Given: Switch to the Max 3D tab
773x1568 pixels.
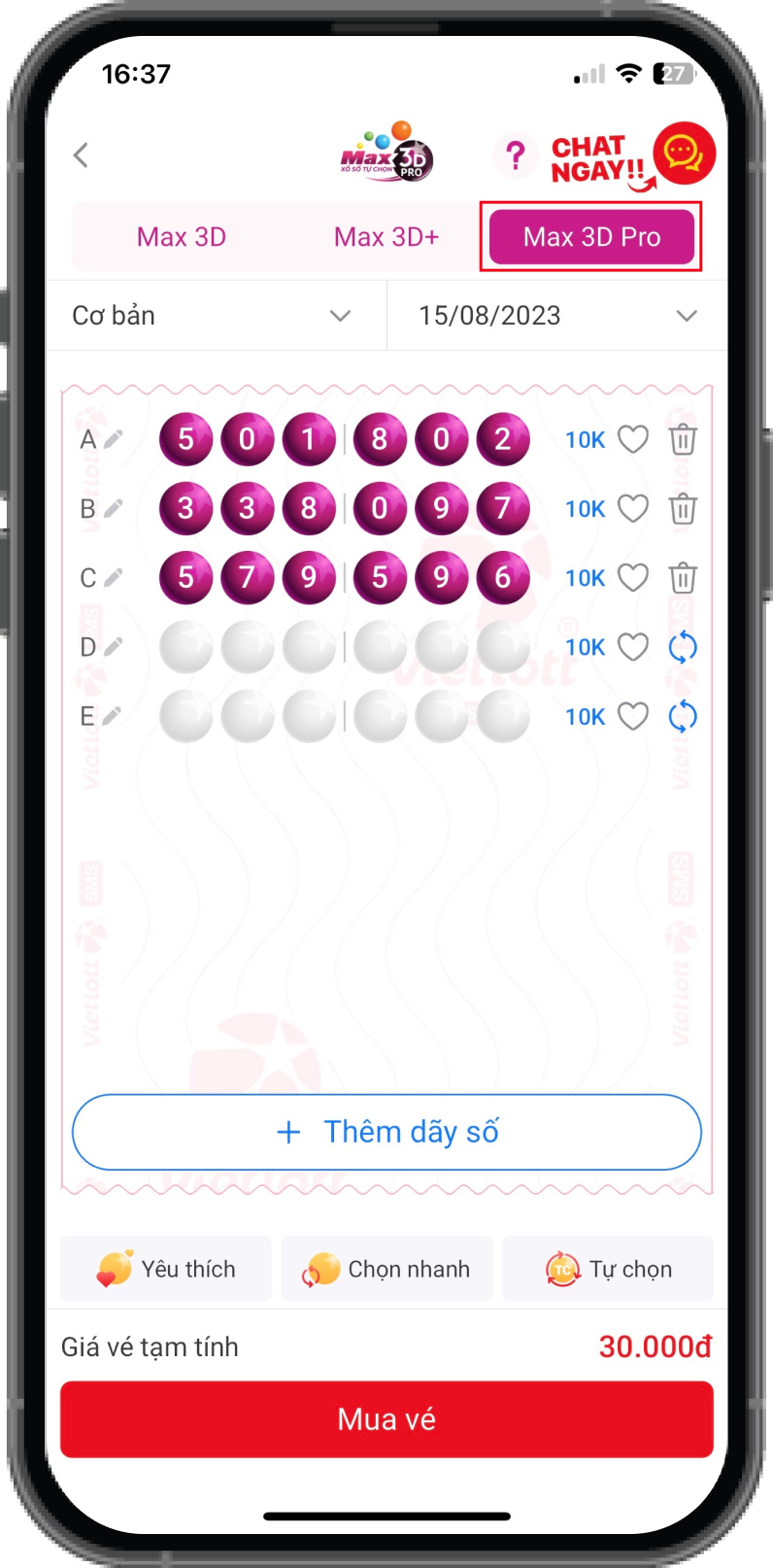Looking at the screenshot, I should point(182,237).
